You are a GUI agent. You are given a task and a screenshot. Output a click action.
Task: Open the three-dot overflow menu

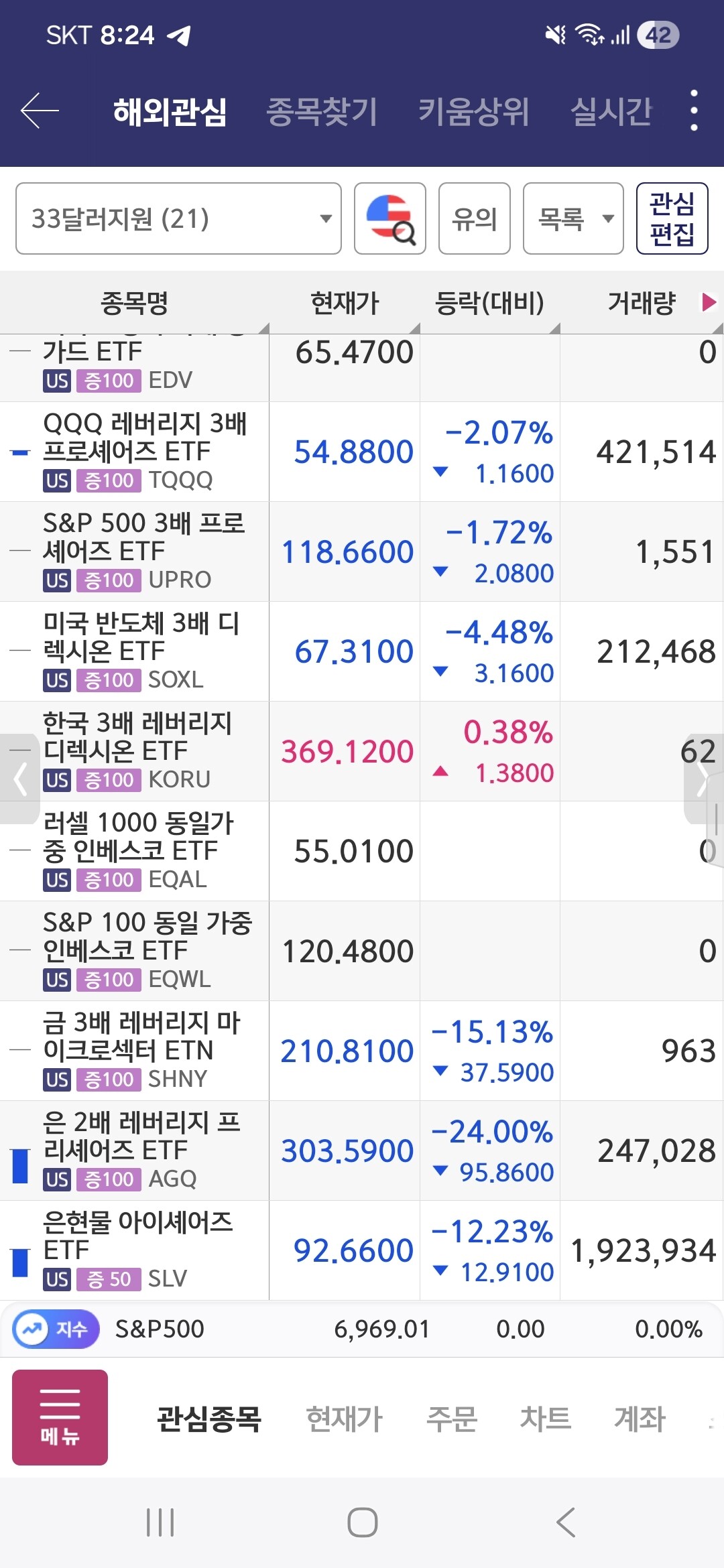tap(694, 111)
